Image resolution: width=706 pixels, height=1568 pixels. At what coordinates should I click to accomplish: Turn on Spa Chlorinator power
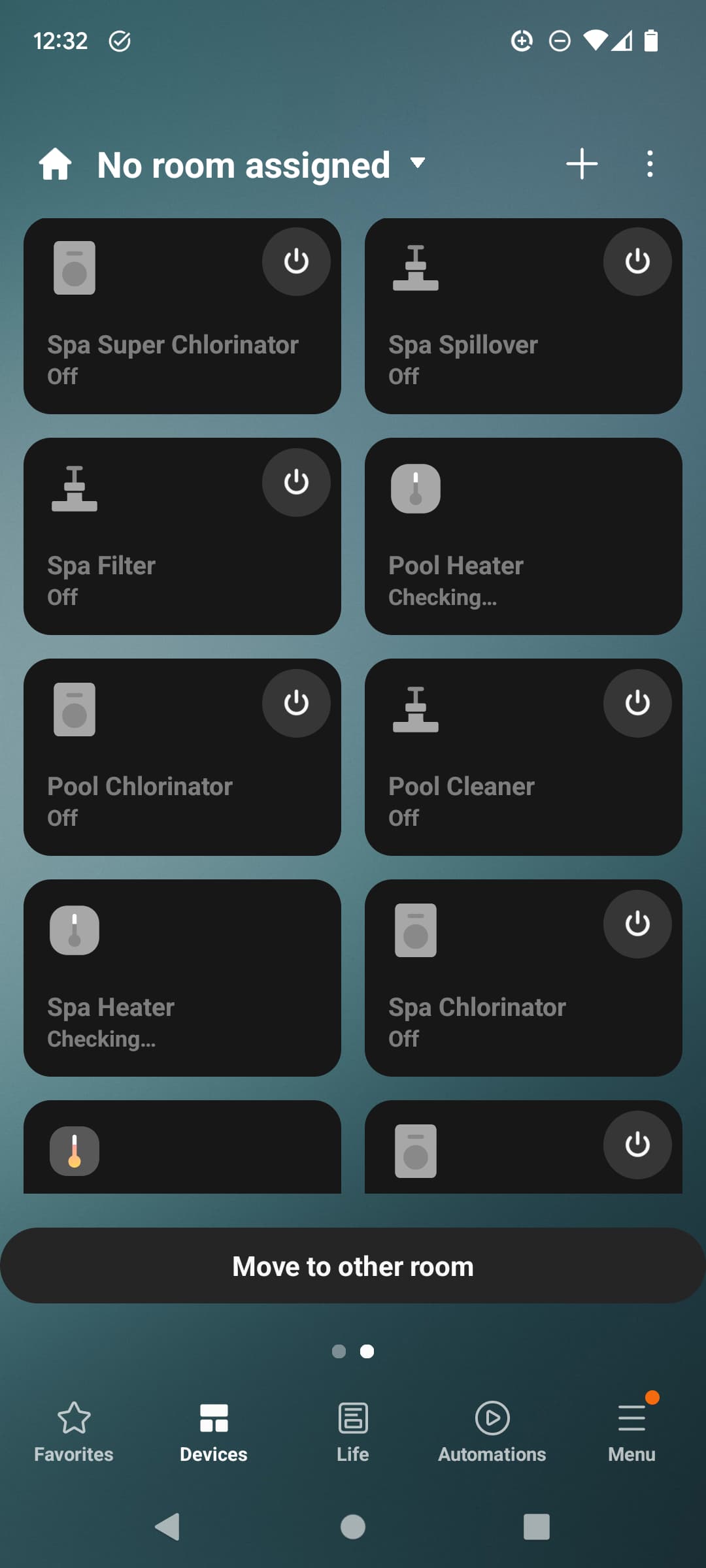tap(637, 924)
